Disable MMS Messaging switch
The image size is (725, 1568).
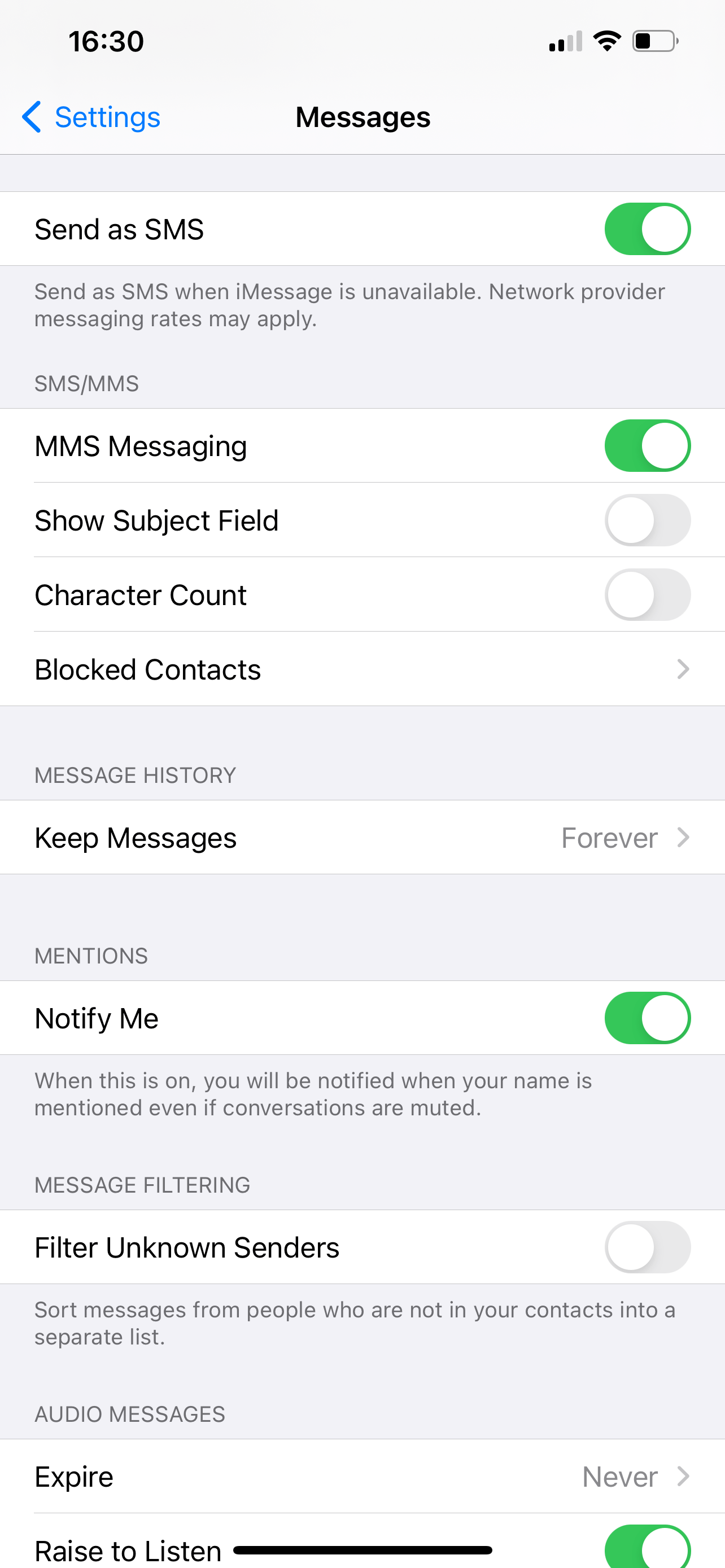click(x=647, y=445)
